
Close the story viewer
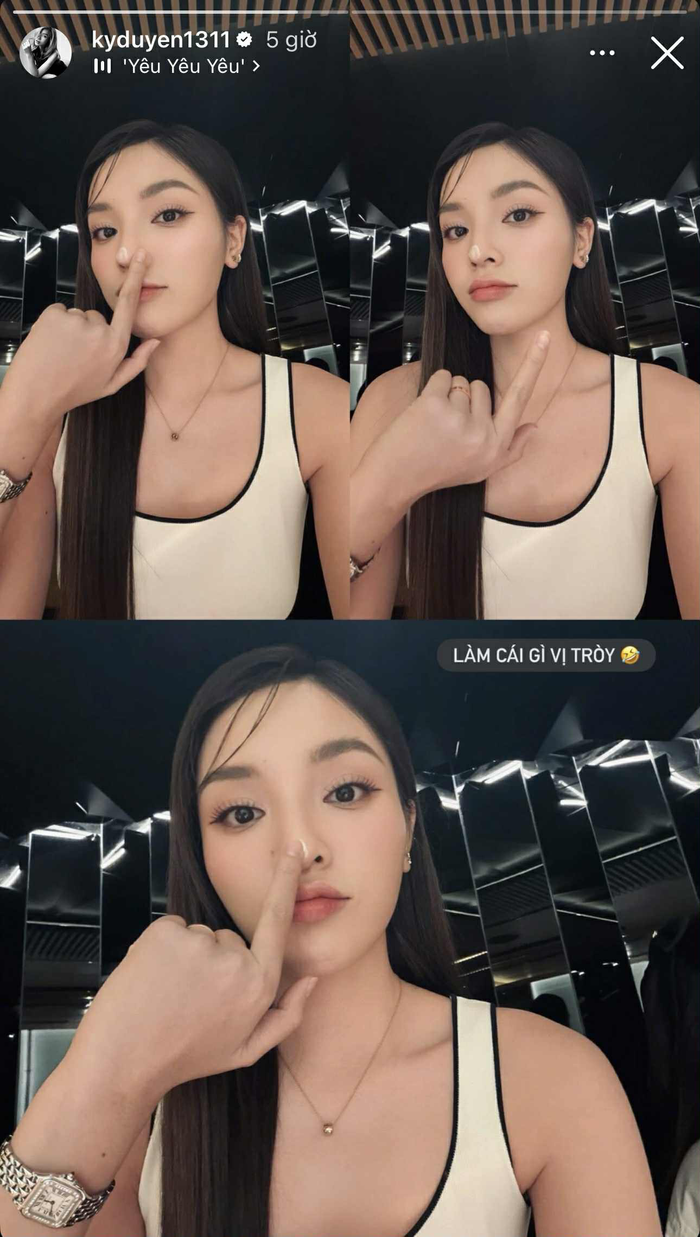(x=667, y=52)
